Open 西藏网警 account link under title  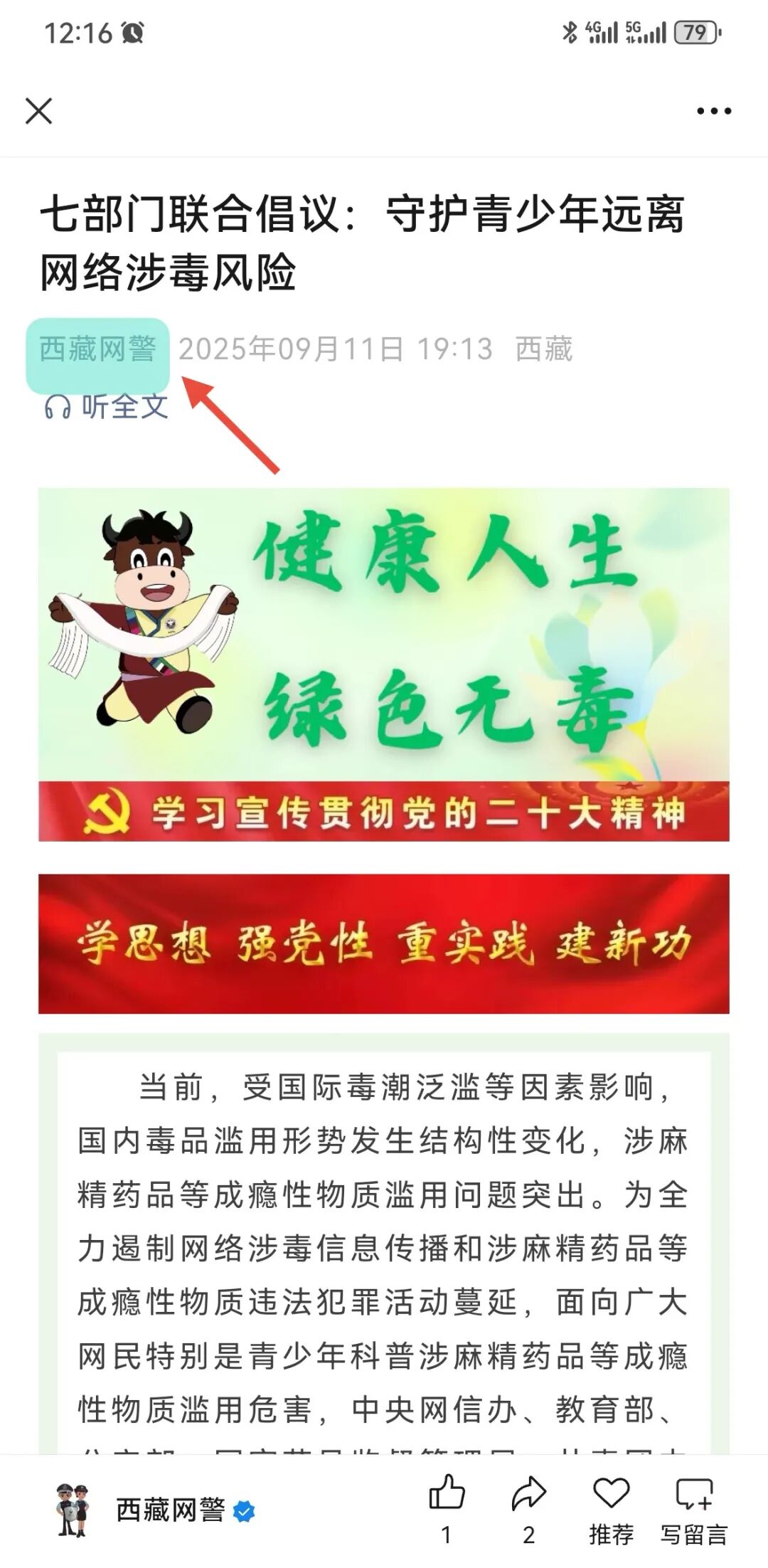point(97,349)
